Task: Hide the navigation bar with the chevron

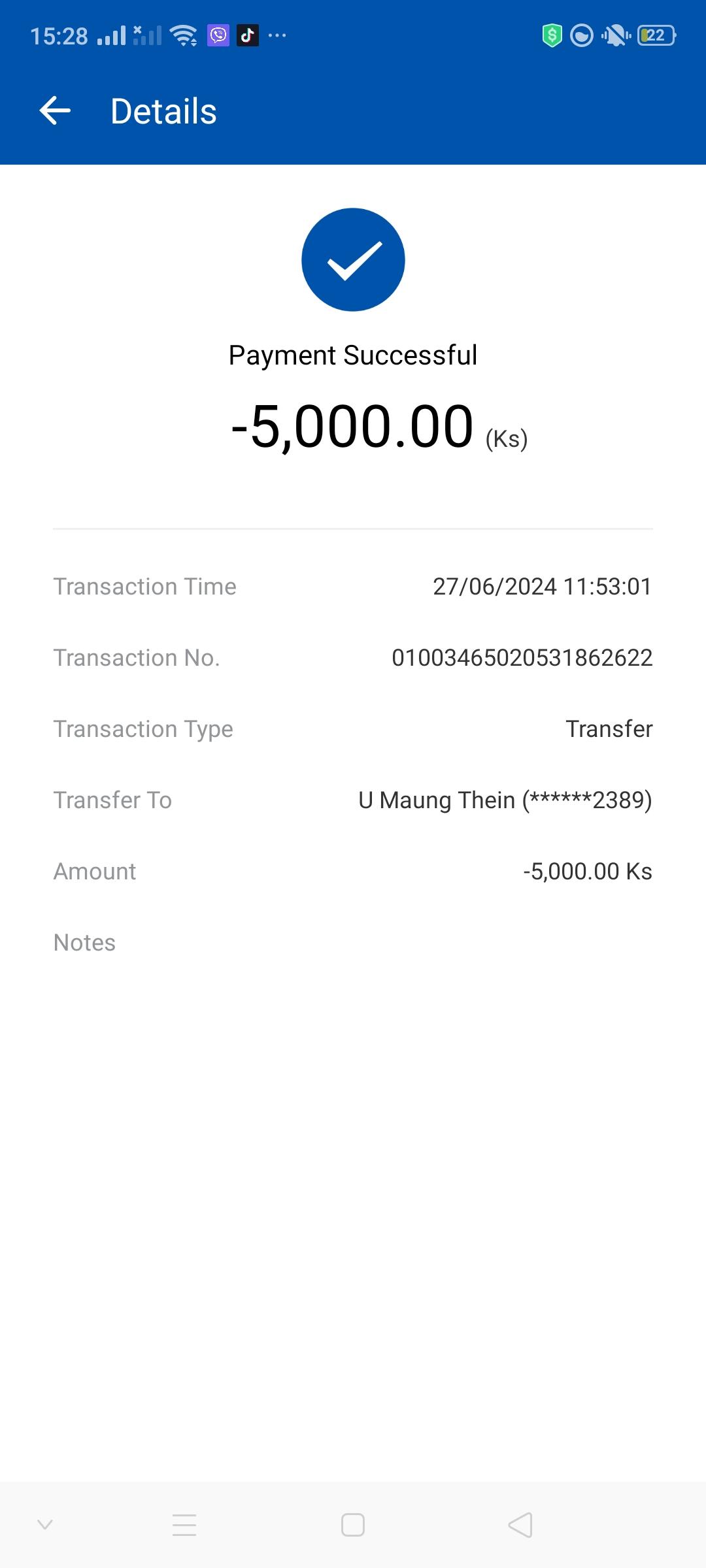Action: click(45, 1525)
